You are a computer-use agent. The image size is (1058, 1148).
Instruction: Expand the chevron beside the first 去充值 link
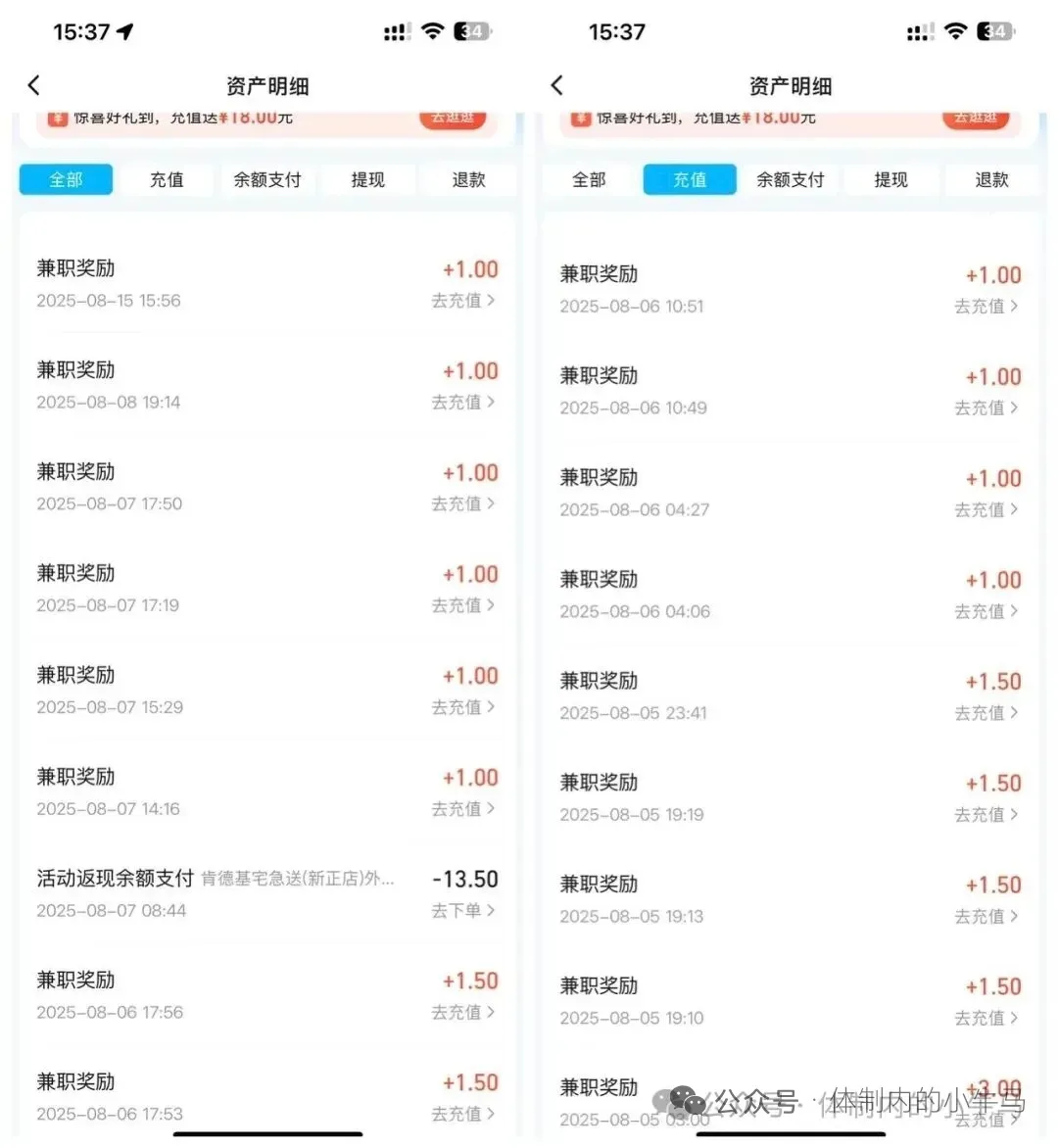494,301
